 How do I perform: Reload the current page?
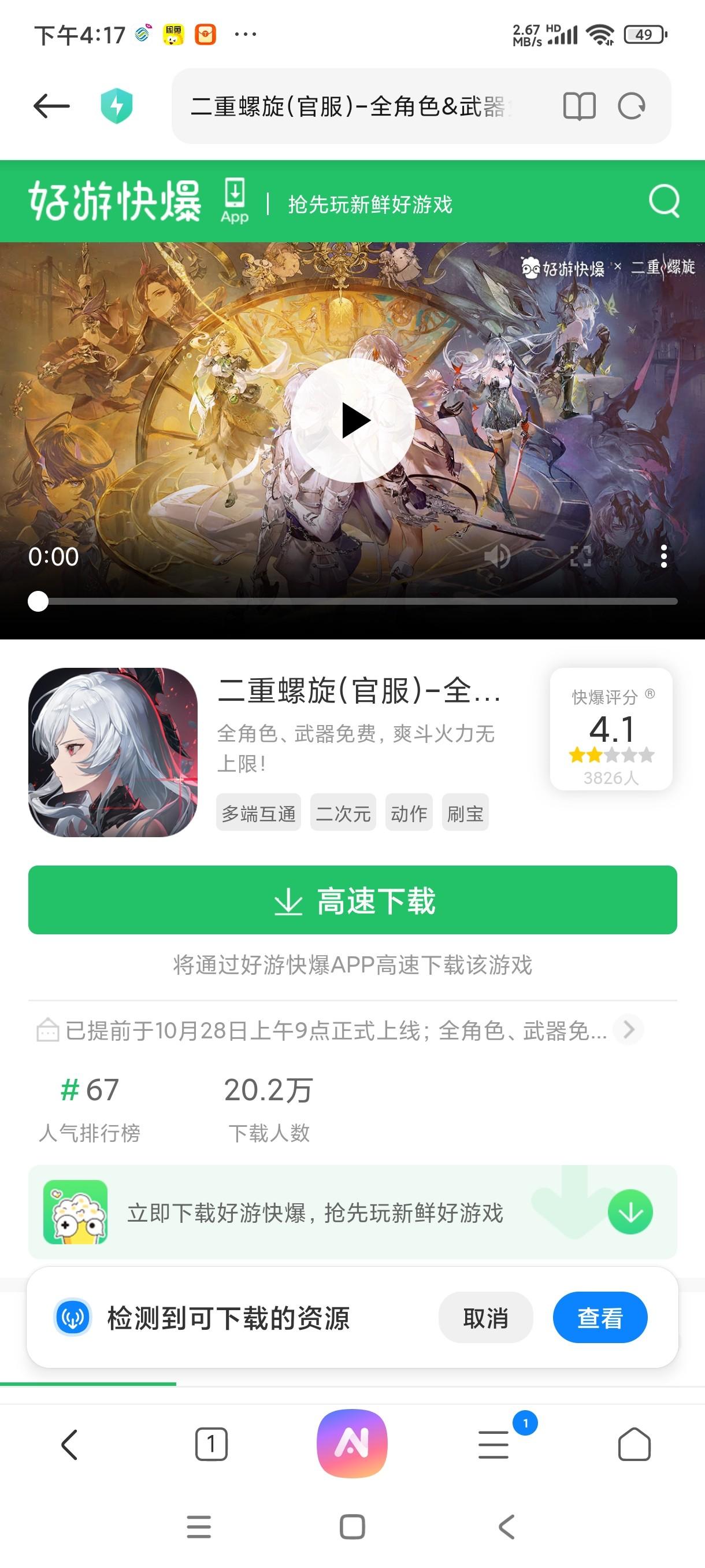[x=632, y=106]
